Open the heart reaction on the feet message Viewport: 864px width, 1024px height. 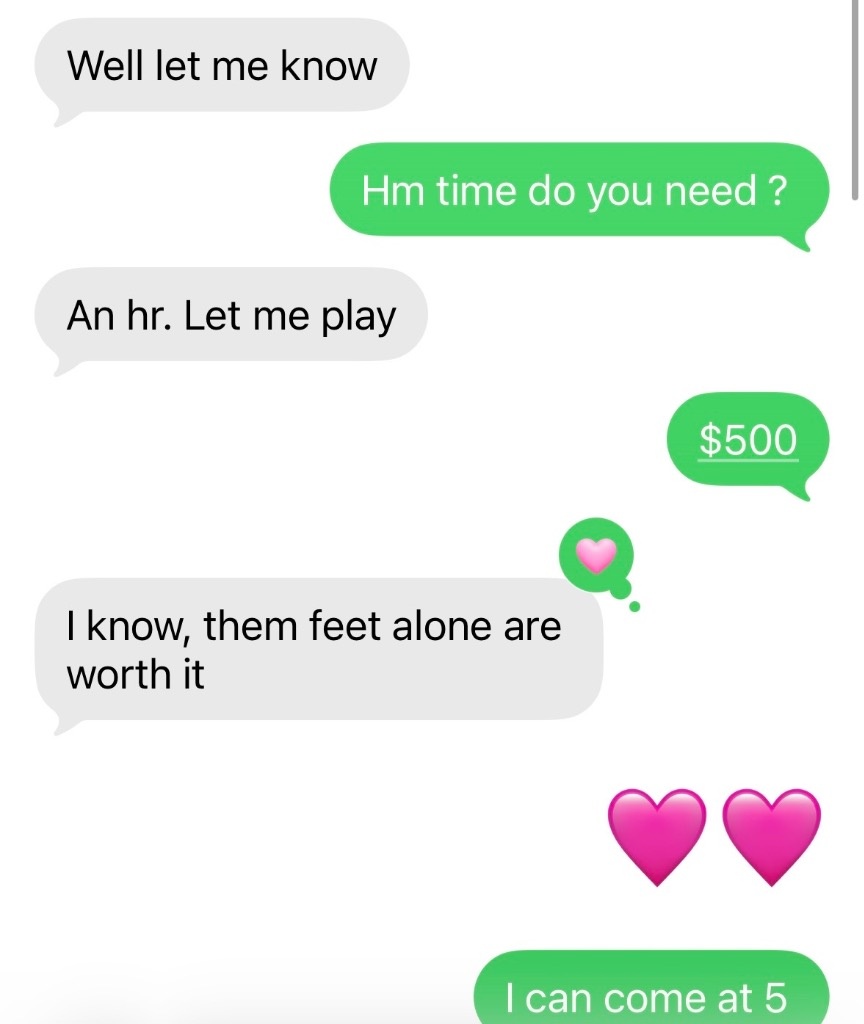pyautogui.click(x=598, y=554)
